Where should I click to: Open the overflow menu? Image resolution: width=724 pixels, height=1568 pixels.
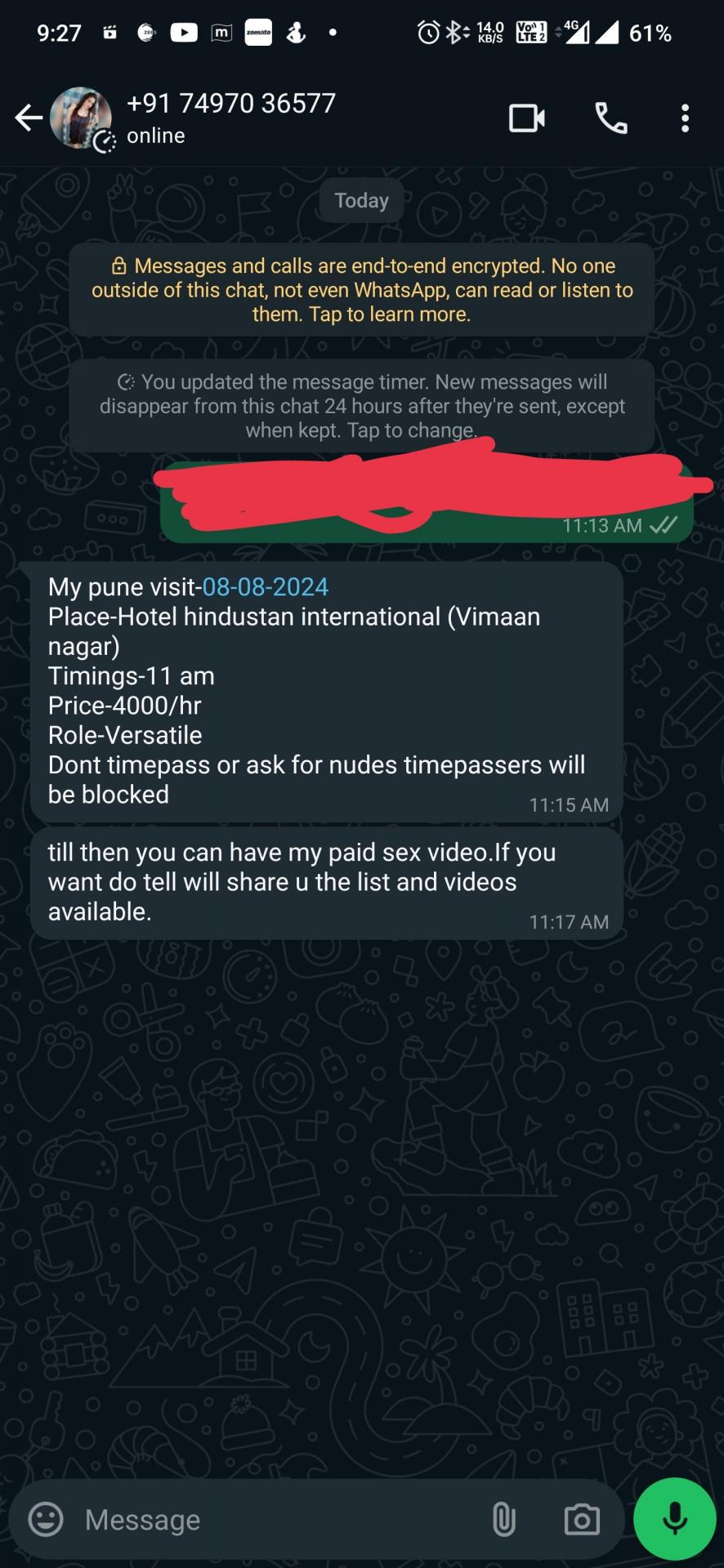pos(685,118)
